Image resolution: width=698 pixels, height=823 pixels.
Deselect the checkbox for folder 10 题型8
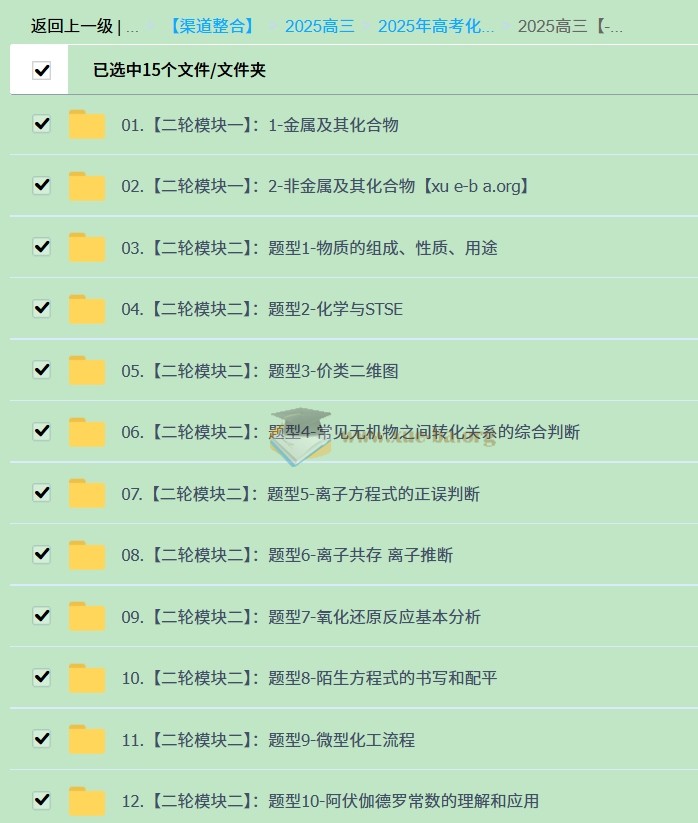tap(42, 677)
